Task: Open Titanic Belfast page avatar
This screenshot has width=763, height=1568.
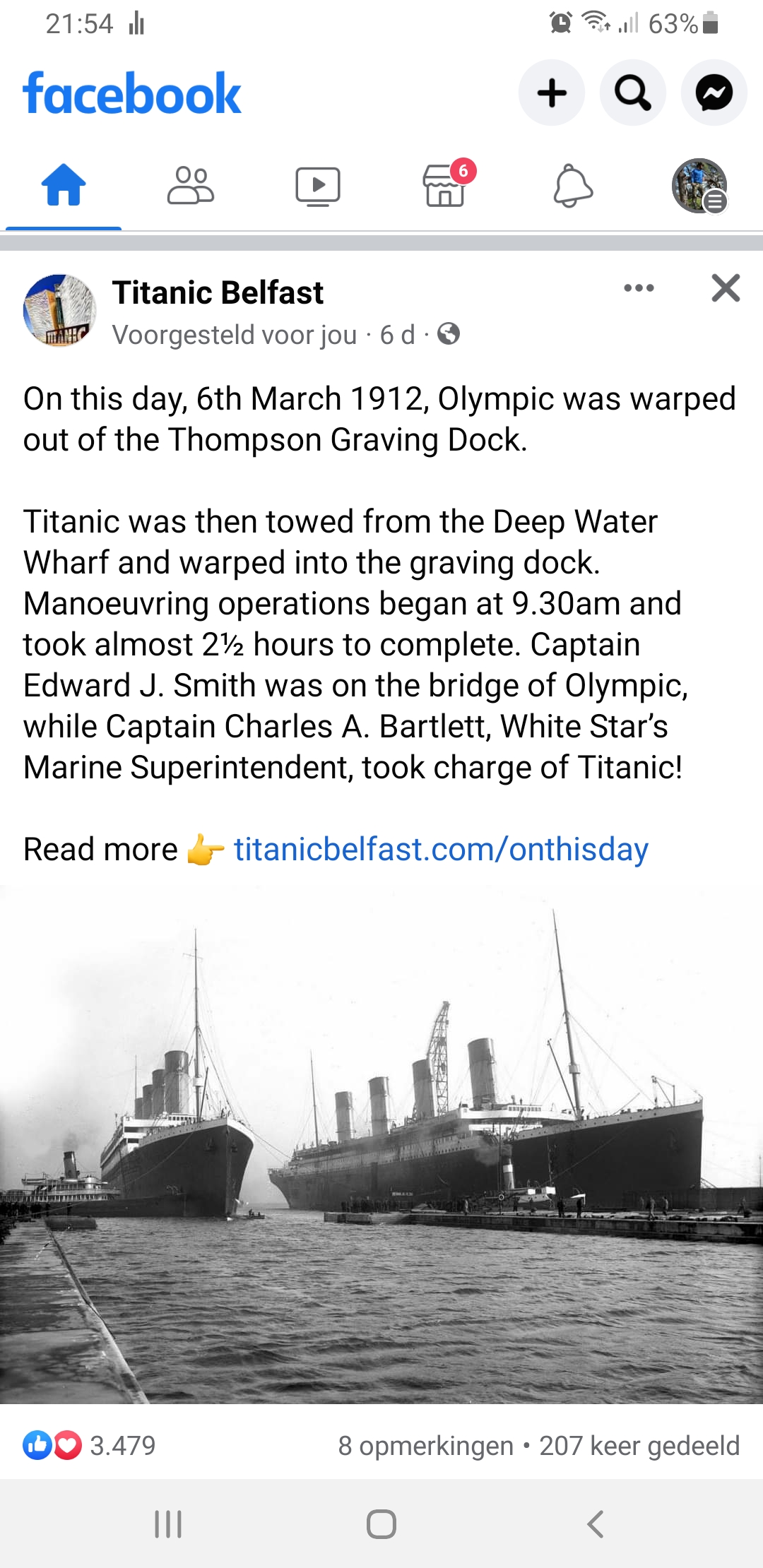Action: pos(59,310)
